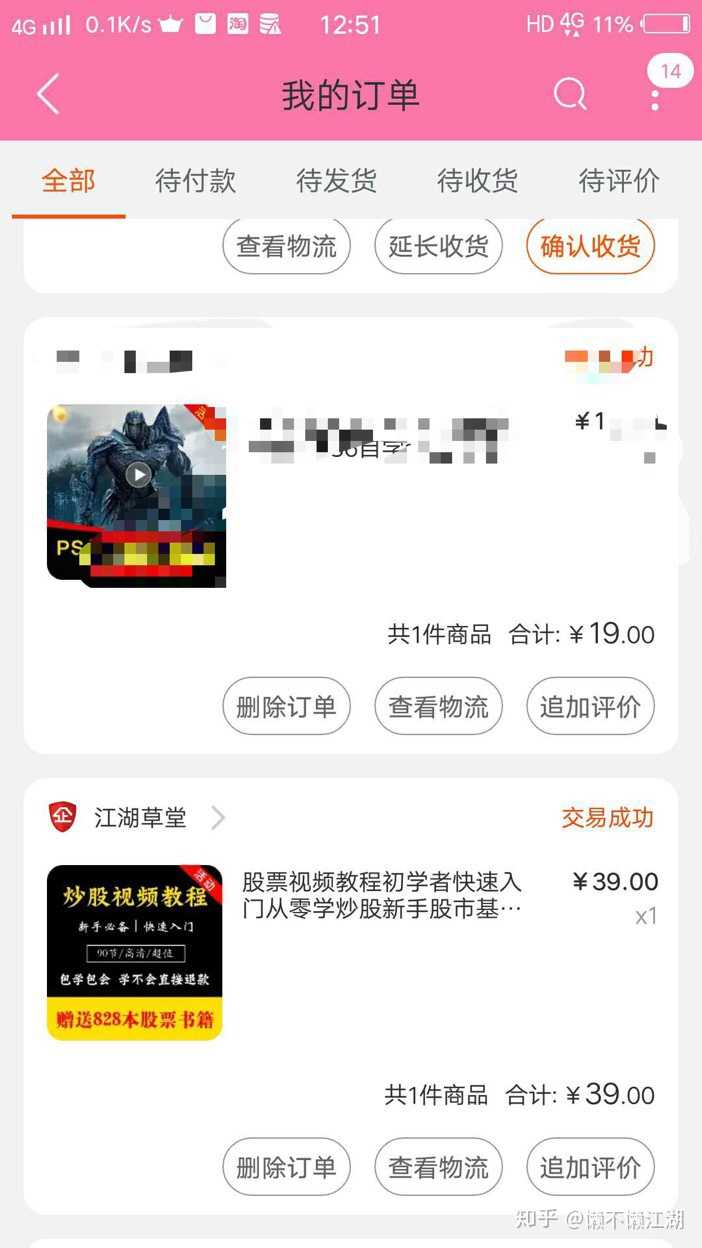Switch to the 全部 tab
The height and width of the screenshot is (1248, 702).
pos(69,181)
